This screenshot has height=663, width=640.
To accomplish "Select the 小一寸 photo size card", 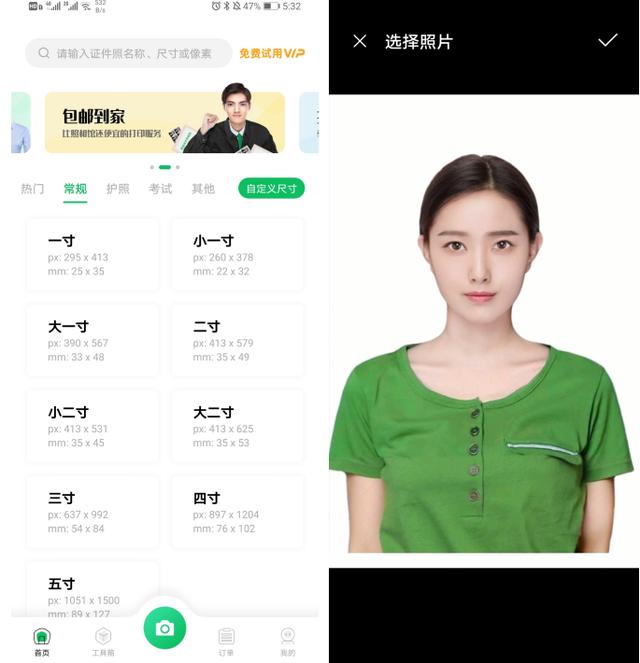I will [237, 255].
